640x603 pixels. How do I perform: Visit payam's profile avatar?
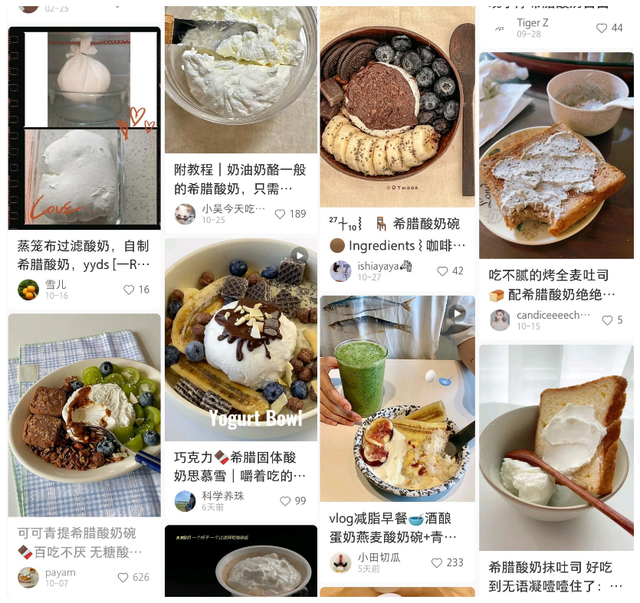click(28, 577)
